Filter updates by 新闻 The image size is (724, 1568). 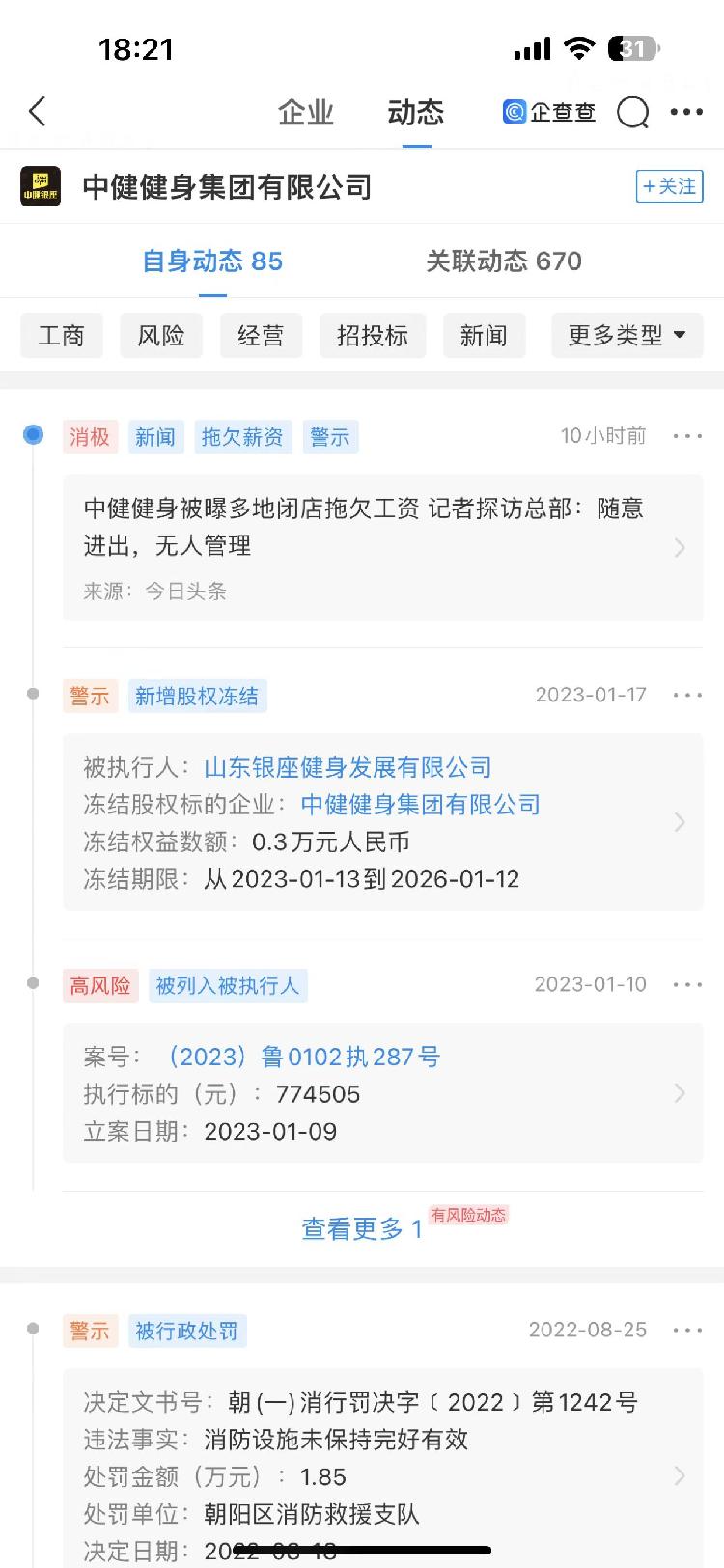(484, 336)
